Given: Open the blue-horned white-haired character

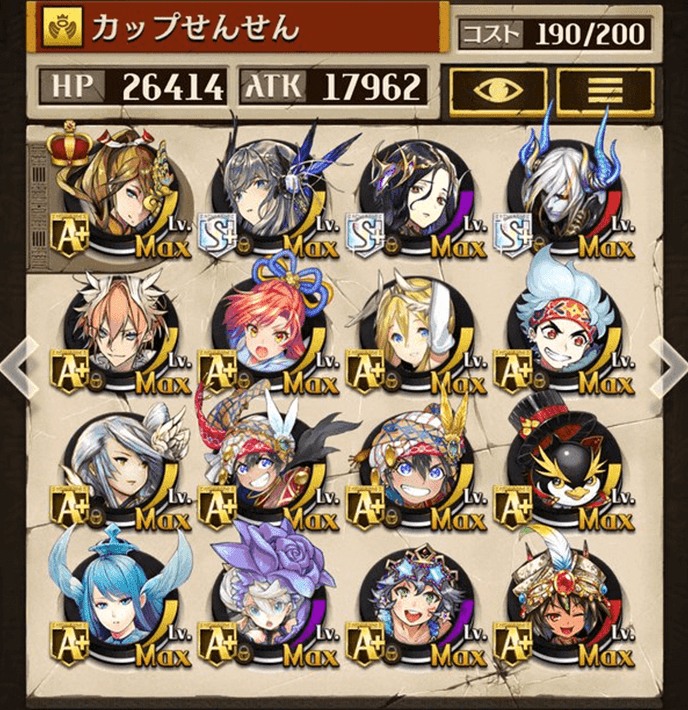Looking at the screenshot, I should [x=560, y=195].
